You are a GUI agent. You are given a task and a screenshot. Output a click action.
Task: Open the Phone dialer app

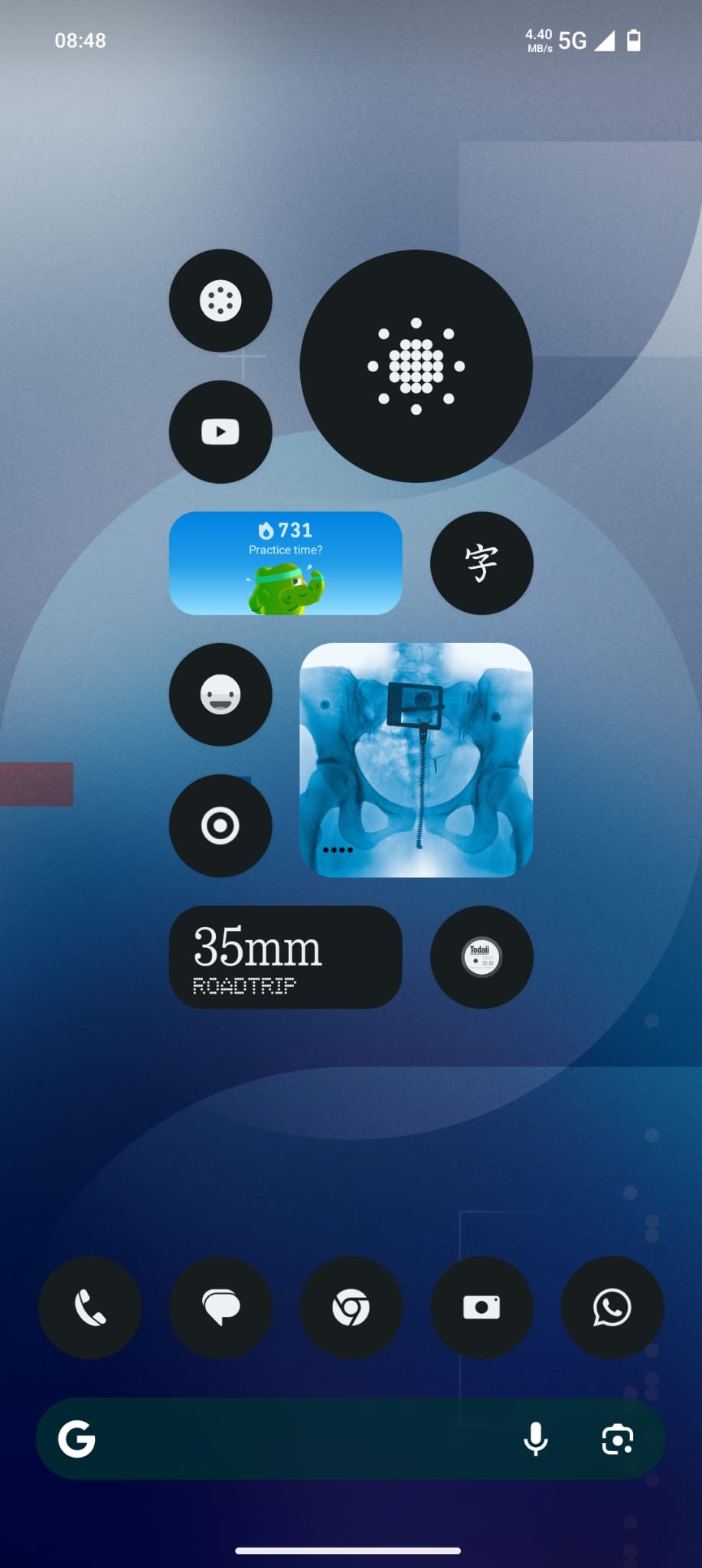tap(90, 1307)
